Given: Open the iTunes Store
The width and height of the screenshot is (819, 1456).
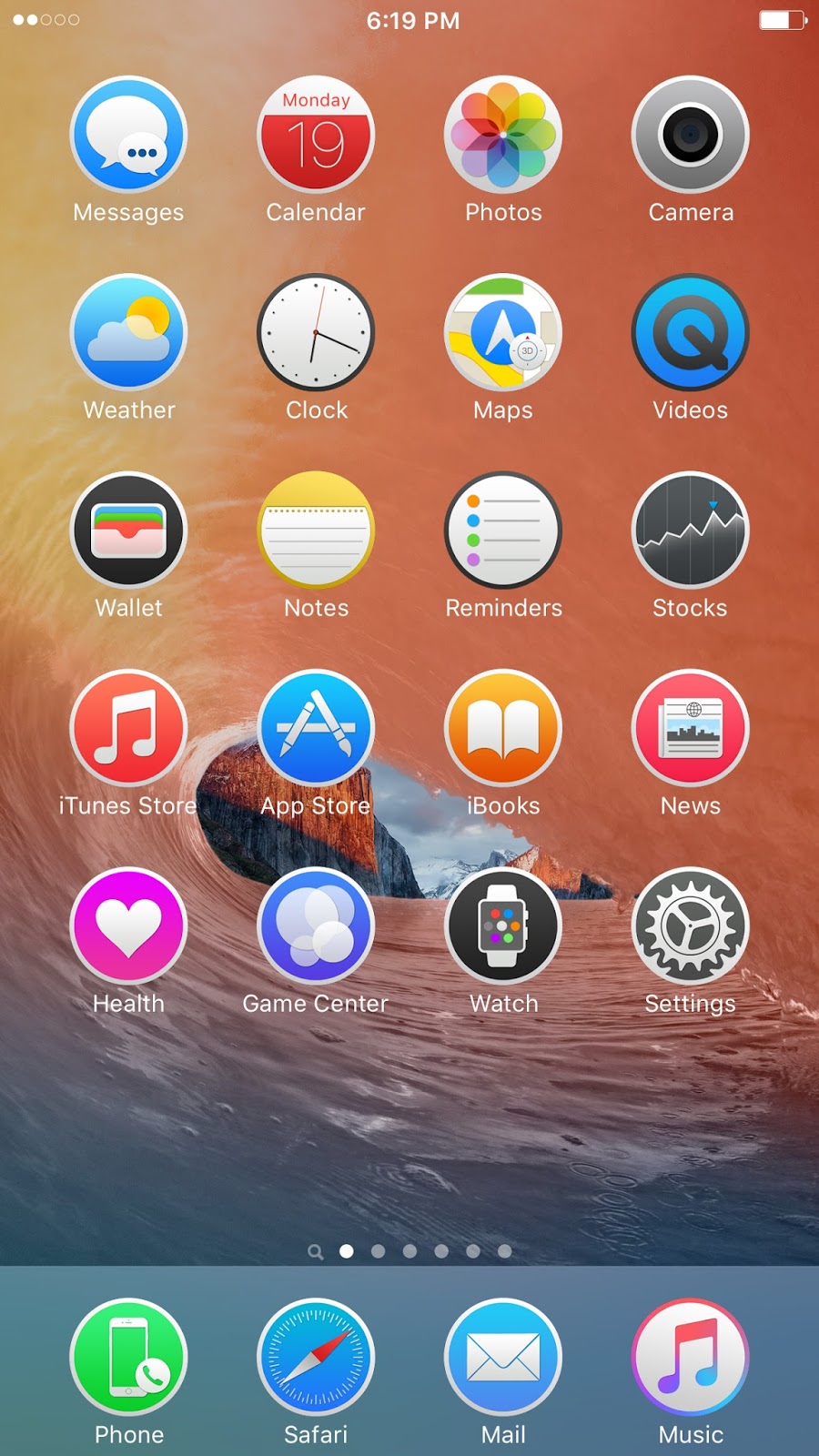Looking at the screenshot, I should [128, 728].
